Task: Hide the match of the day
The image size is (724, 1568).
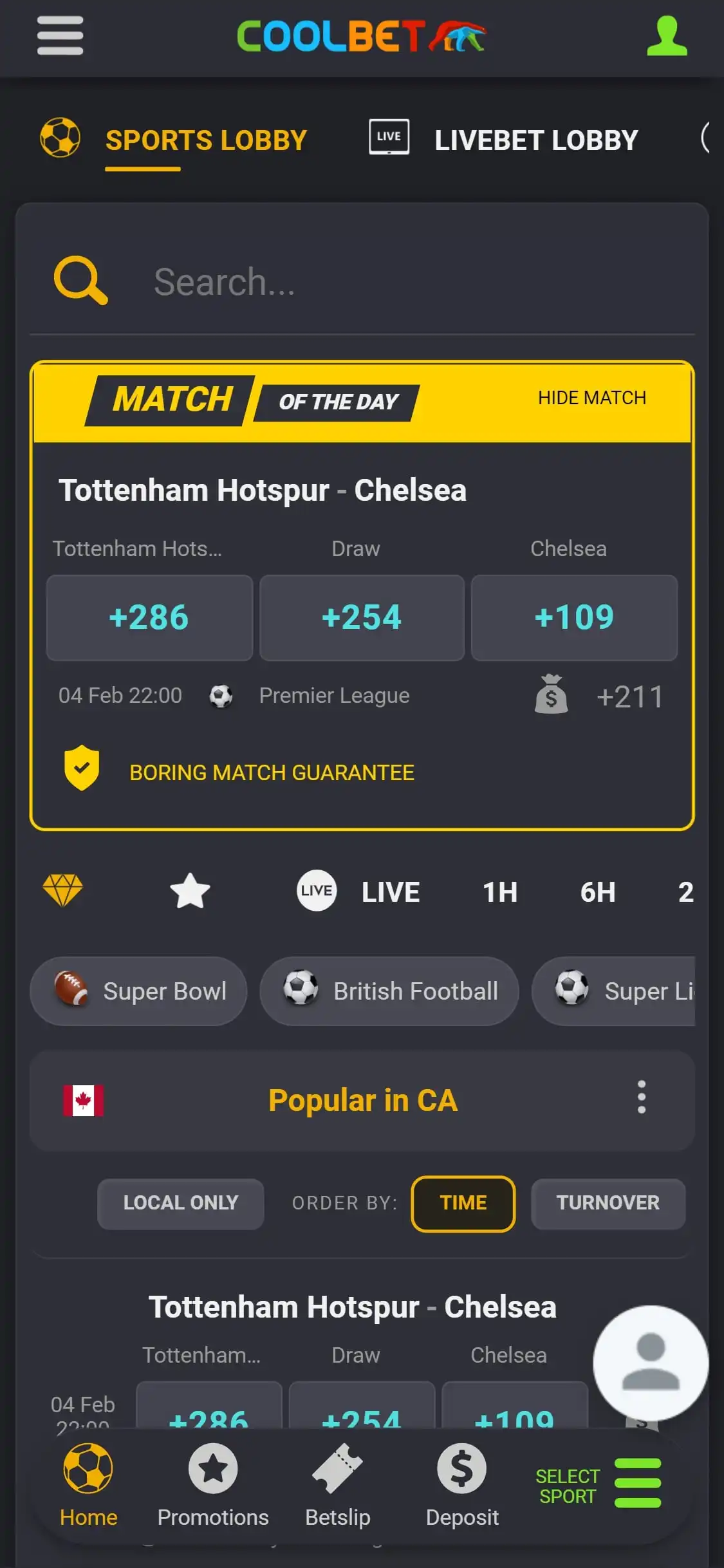Action: tap(591, 398)
